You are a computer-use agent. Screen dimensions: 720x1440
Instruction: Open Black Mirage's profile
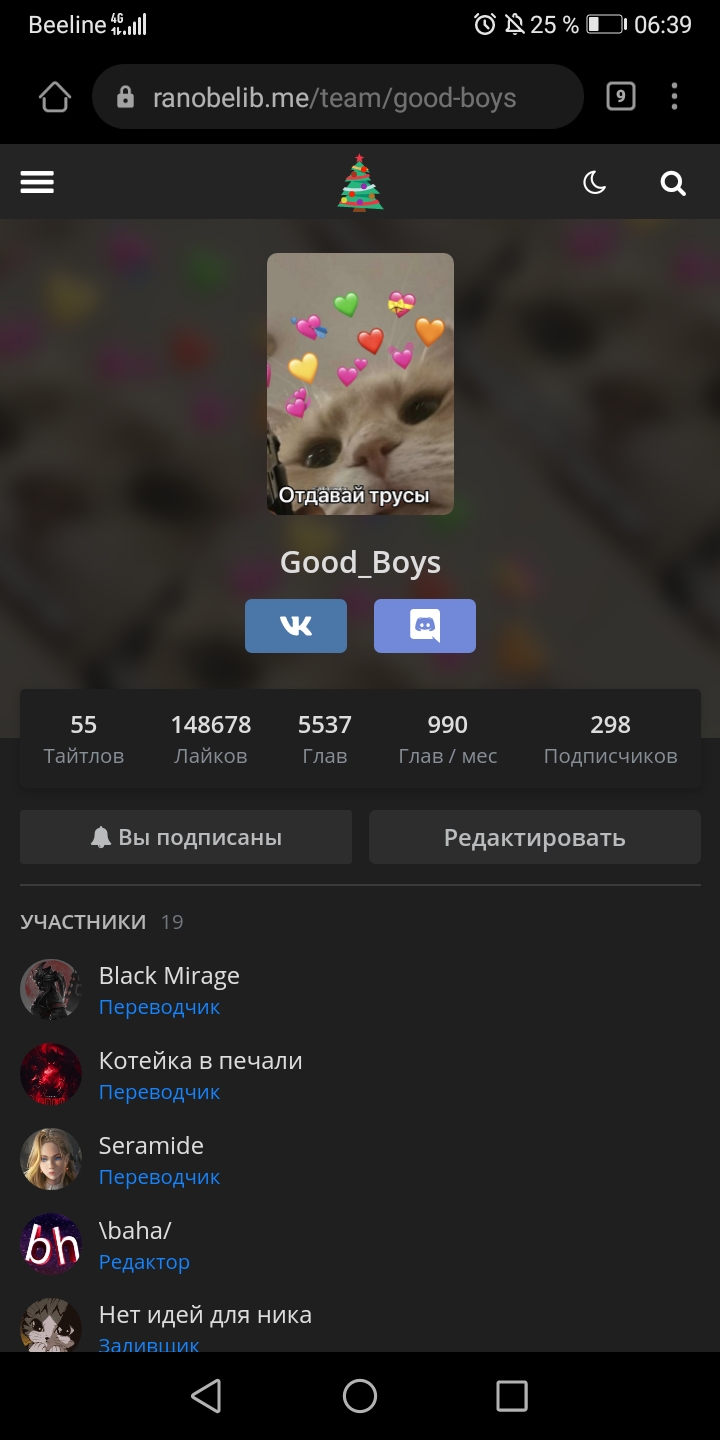[x=169, y=976]
